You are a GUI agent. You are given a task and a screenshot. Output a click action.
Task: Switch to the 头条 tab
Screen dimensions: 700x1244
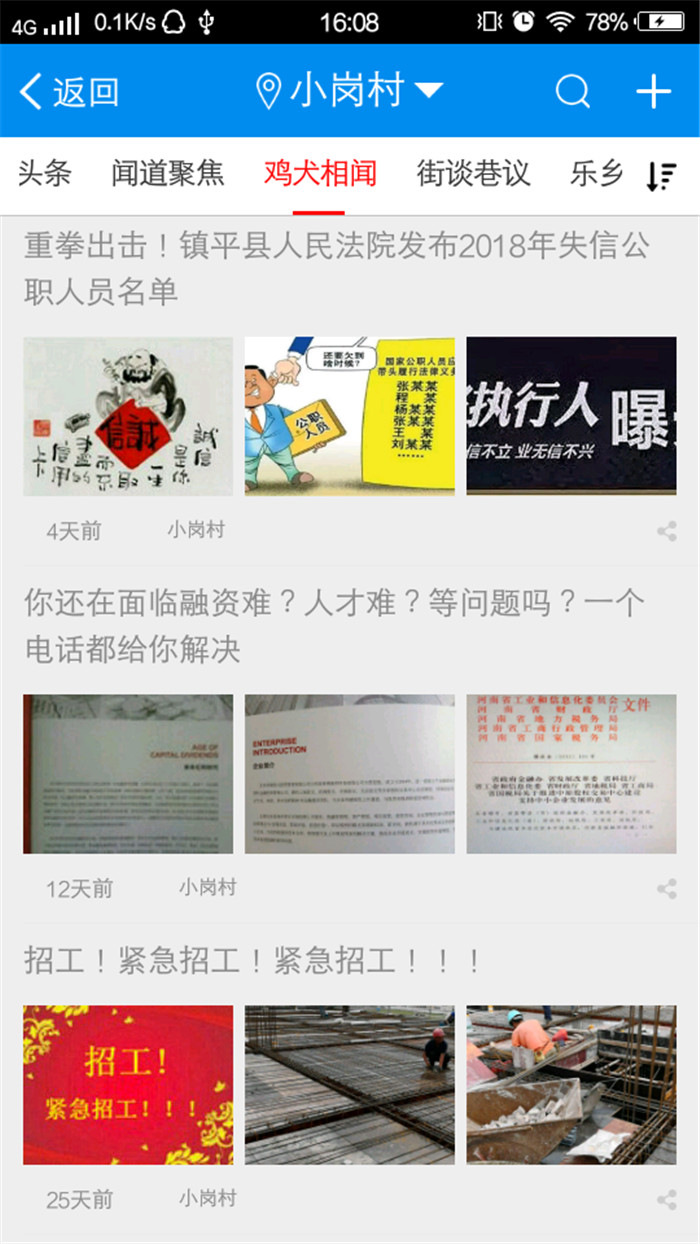[45, 174]
